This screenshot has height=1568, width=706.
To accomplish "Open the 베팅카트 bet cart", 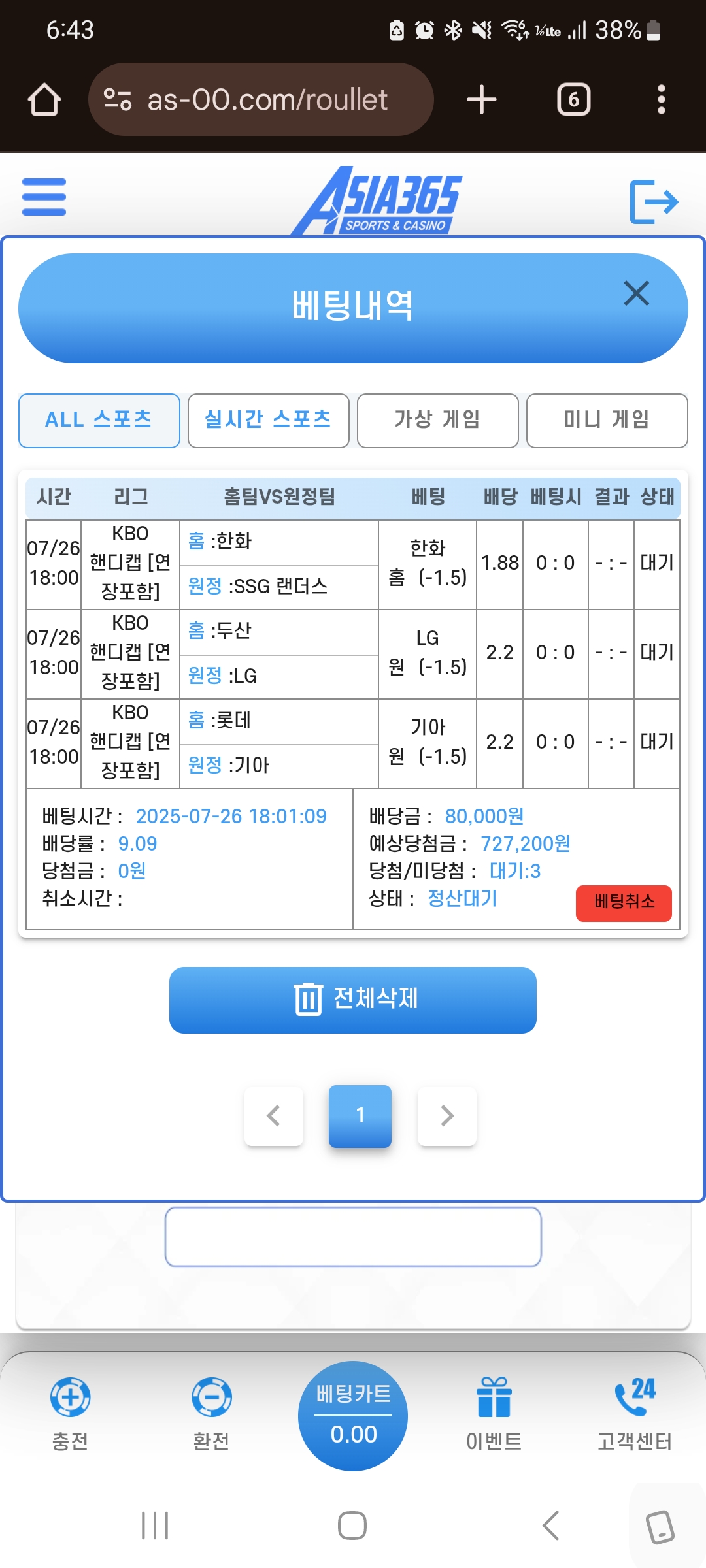I will [353, 1416].
